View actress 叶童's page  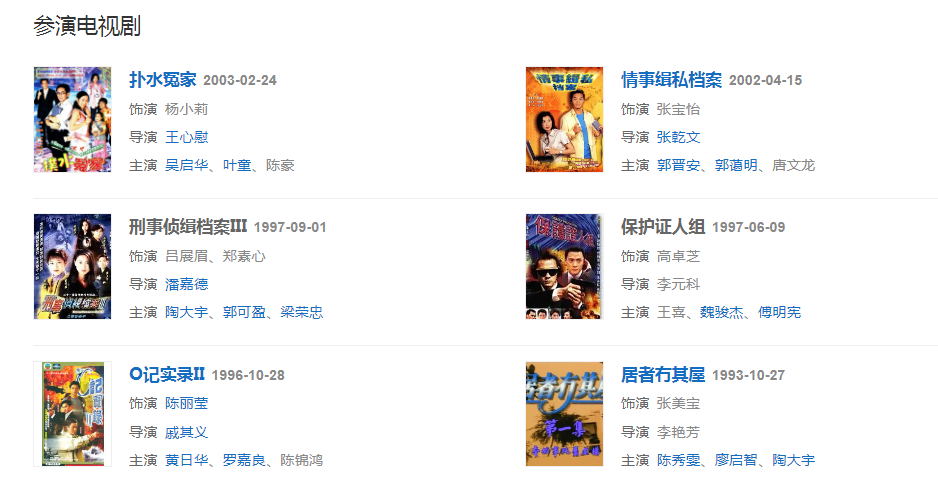(237, 165)
